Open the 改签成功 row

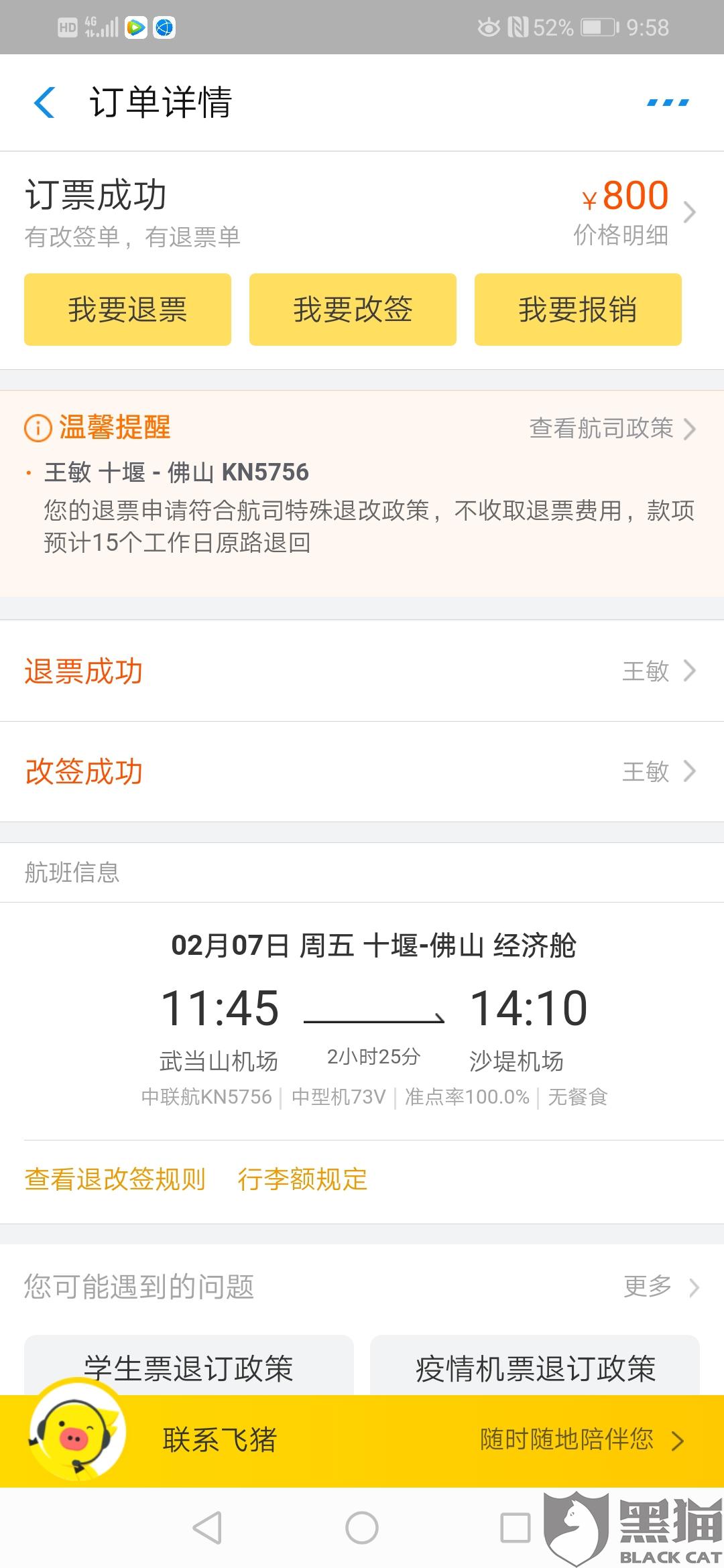pyautogui.click(x=362, y=772)
